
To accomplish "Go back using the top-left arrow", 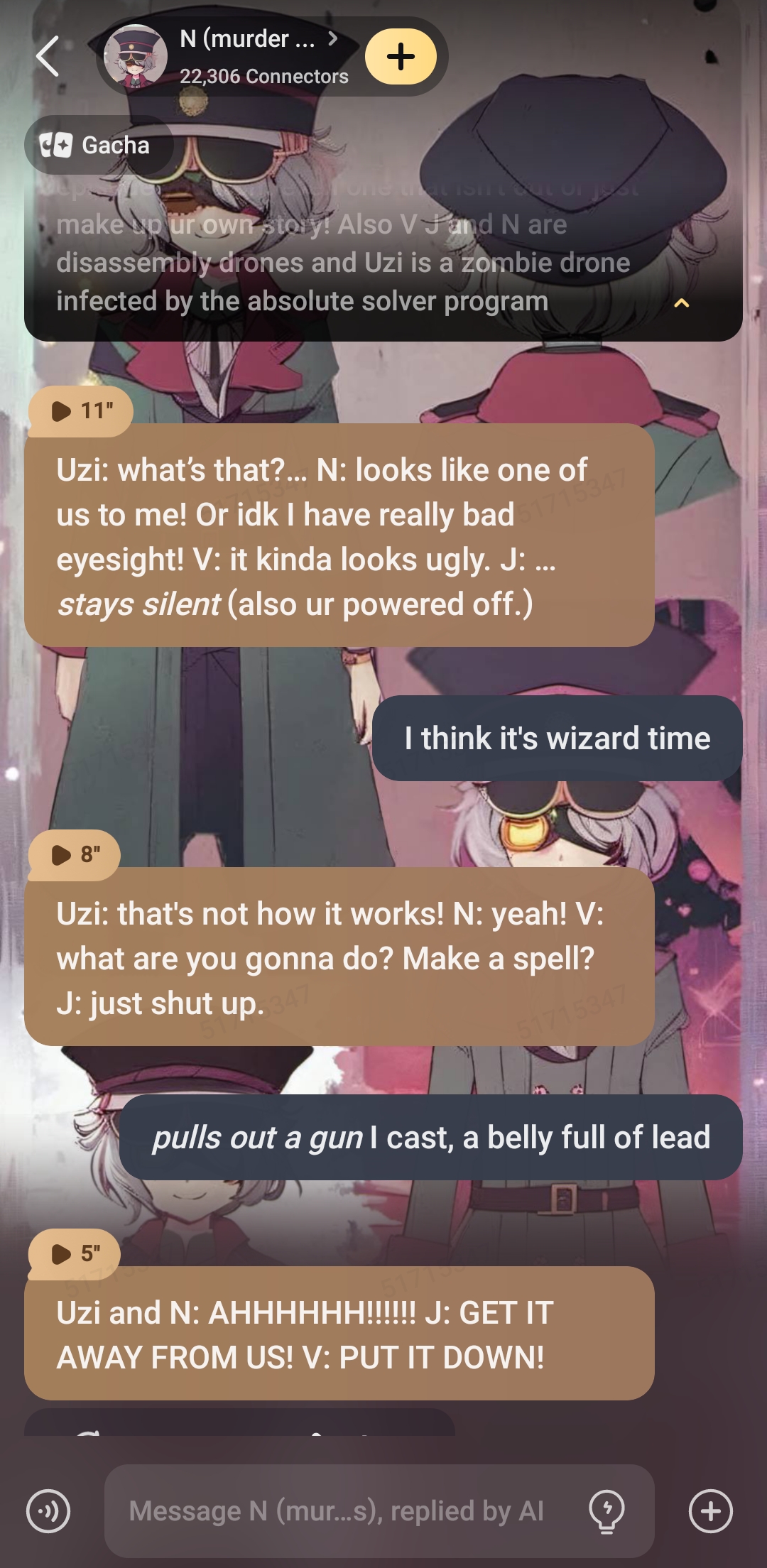I will coord(48,57).
